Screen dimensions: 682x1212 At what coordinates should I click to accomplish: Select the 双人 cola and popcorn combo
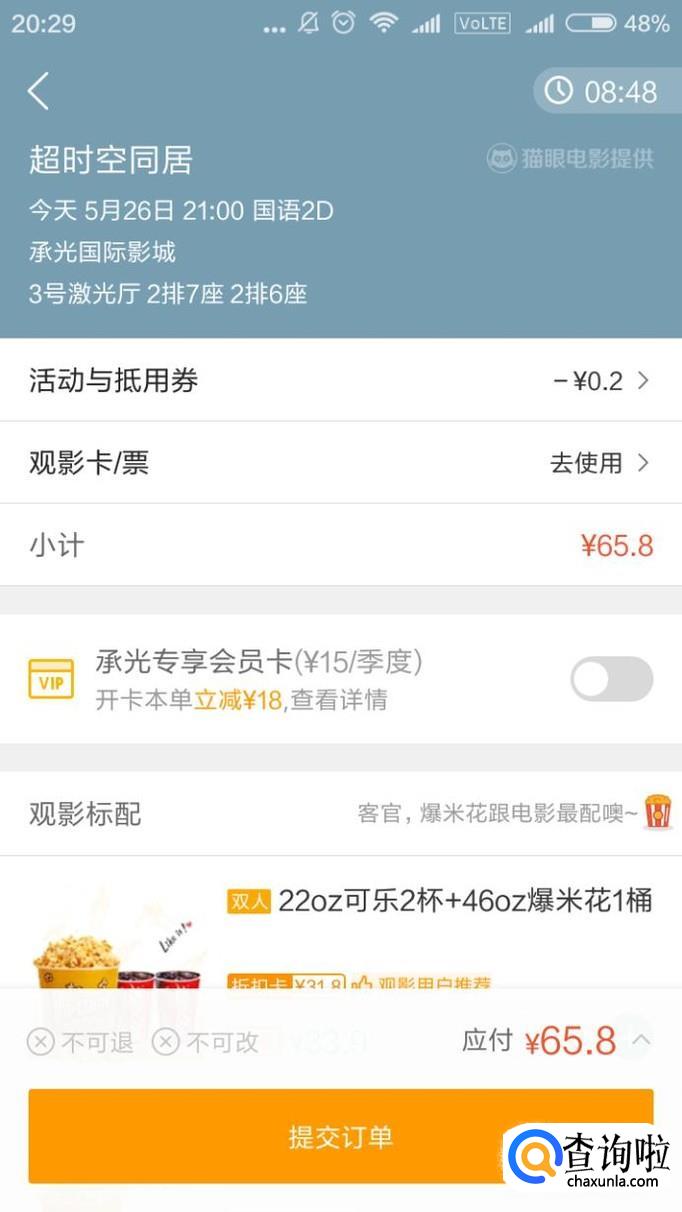click(440, 901)
